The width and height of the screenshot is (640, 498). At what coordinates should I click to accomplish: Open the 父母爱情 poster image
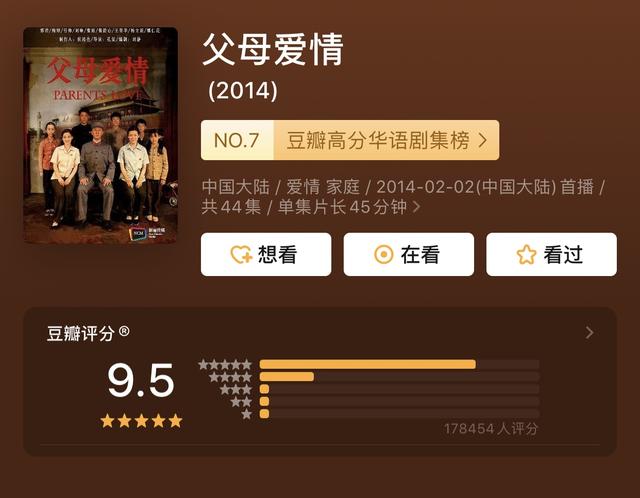100,135
